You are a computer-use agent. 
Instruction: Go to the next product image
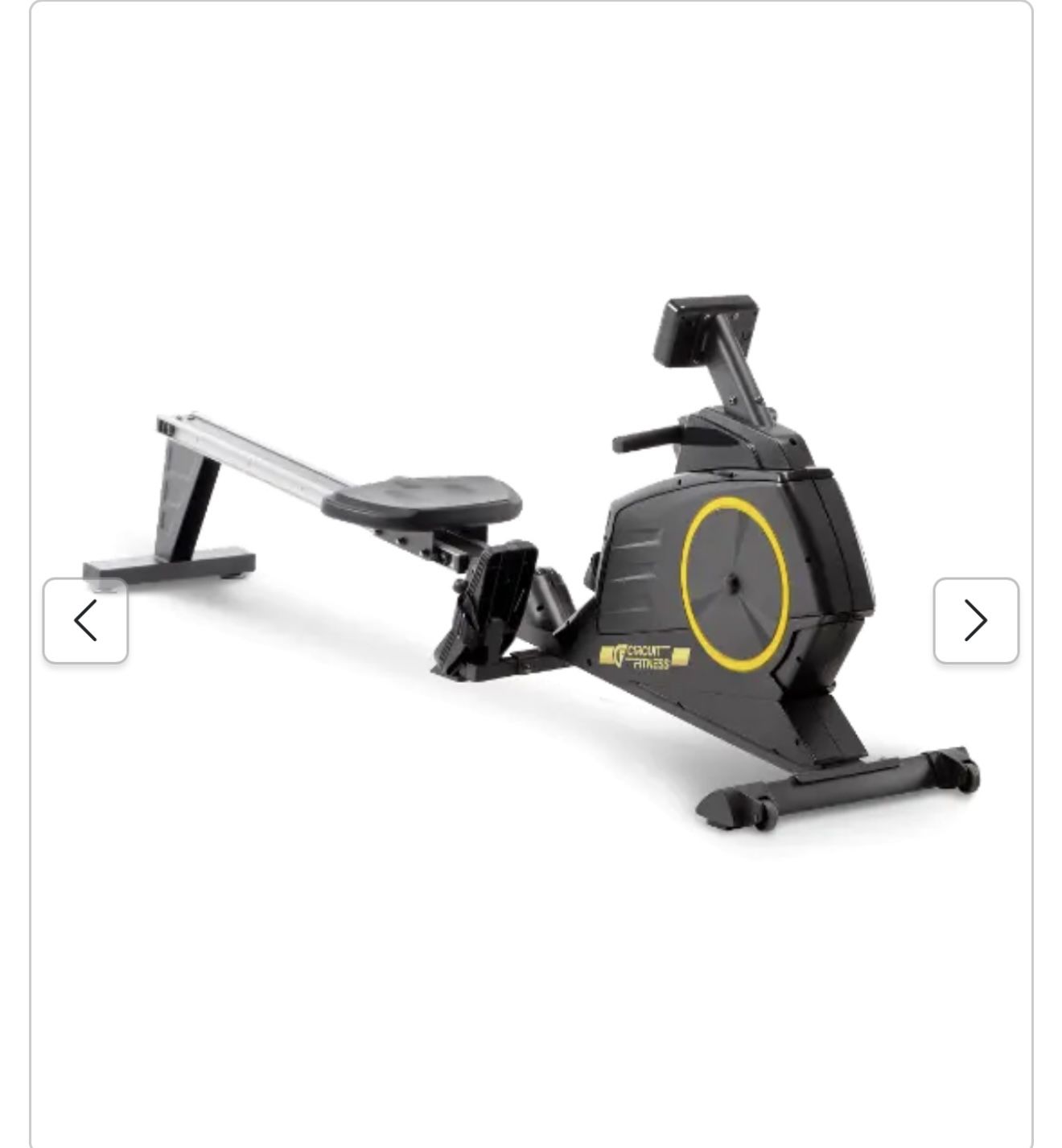click(x=975, y=620)
